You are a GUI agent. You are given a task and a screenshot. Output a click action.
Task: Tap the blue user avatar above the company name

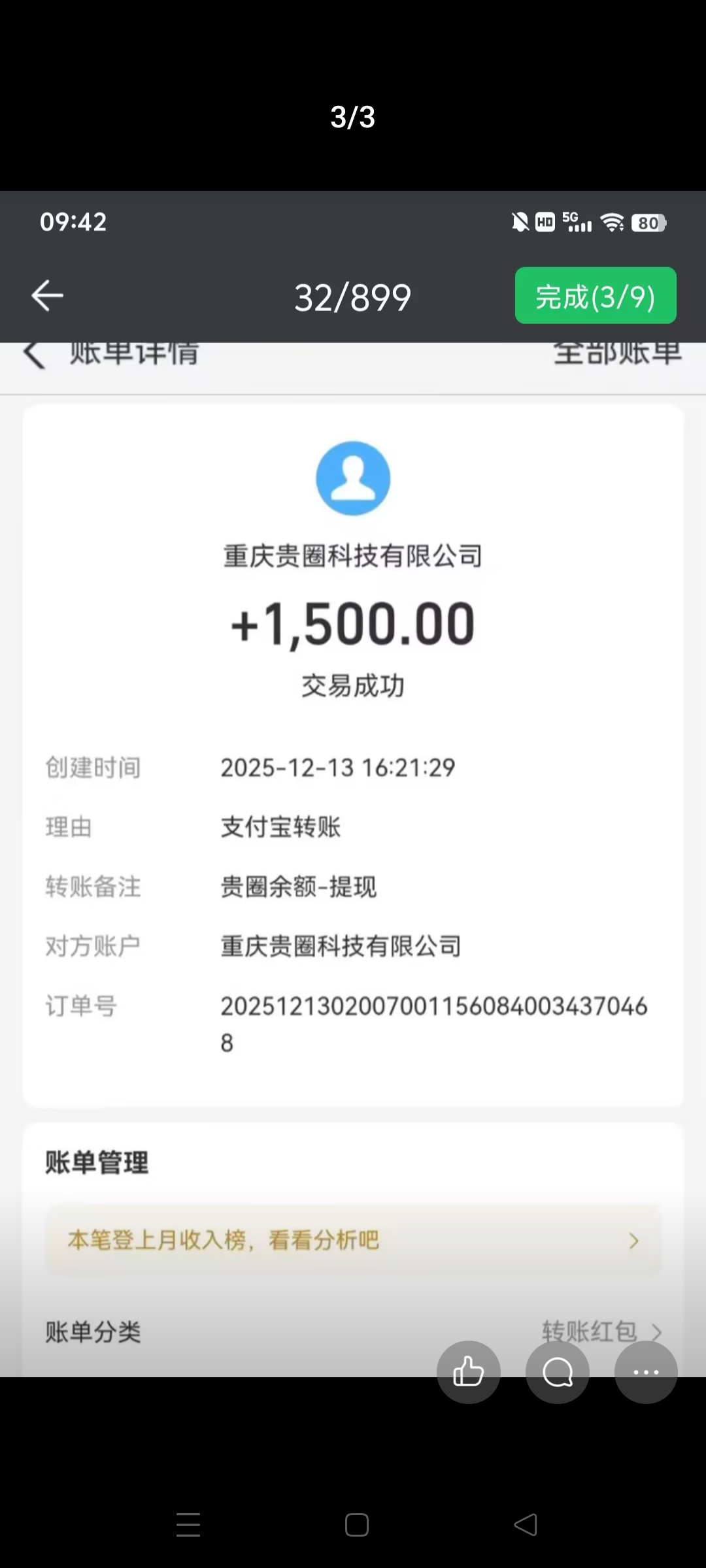(x=353, y=478)
